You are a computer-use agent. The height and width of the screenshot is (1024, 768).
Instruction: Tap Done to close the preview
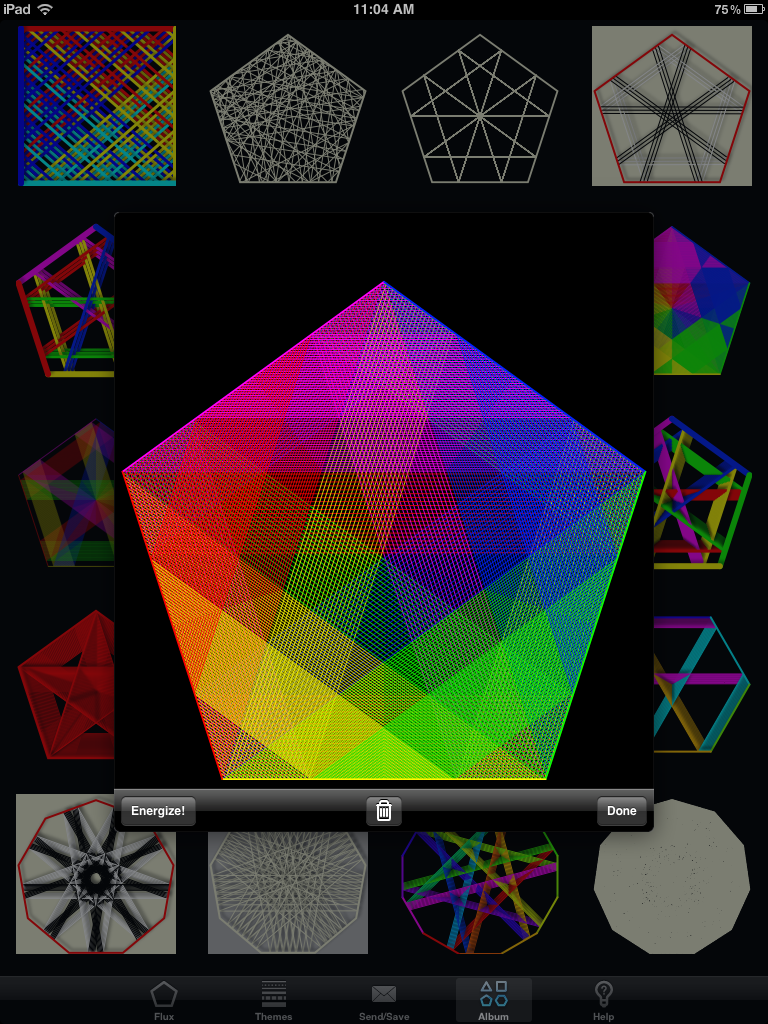coord(621,811)
